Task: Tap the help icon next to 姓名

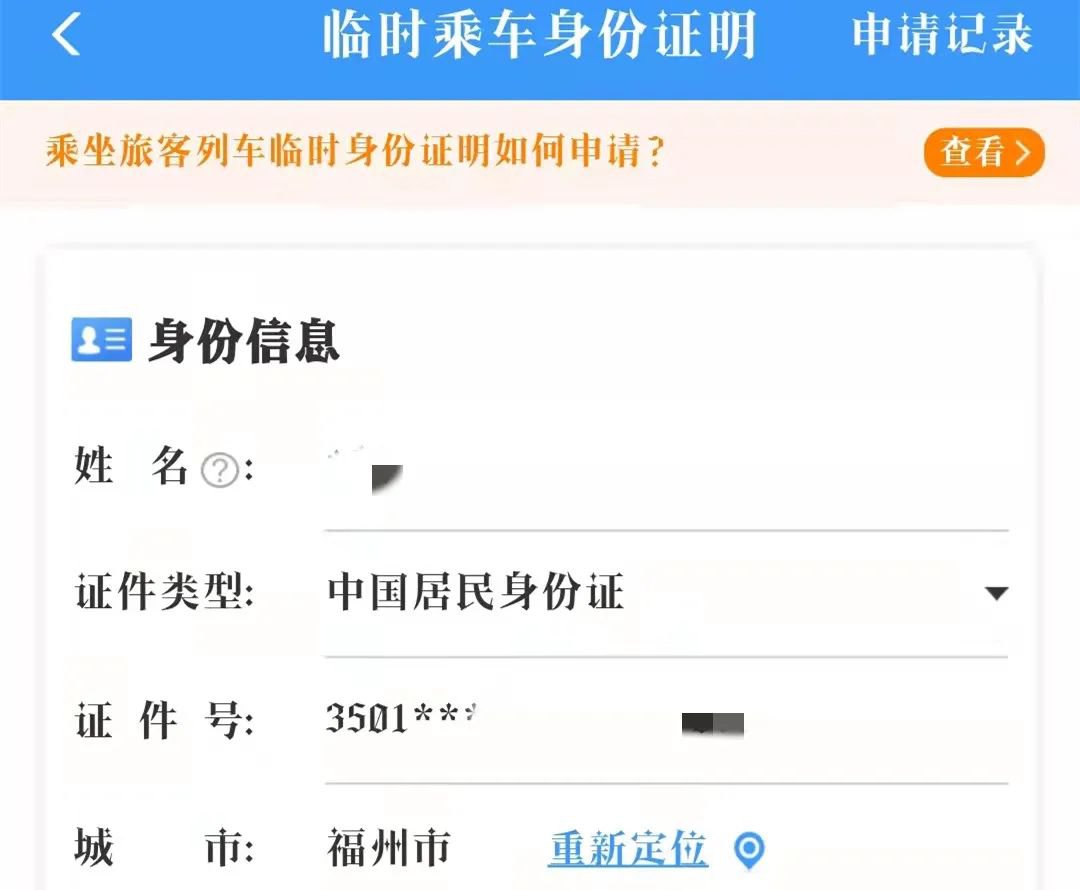Action: [219, 470]
